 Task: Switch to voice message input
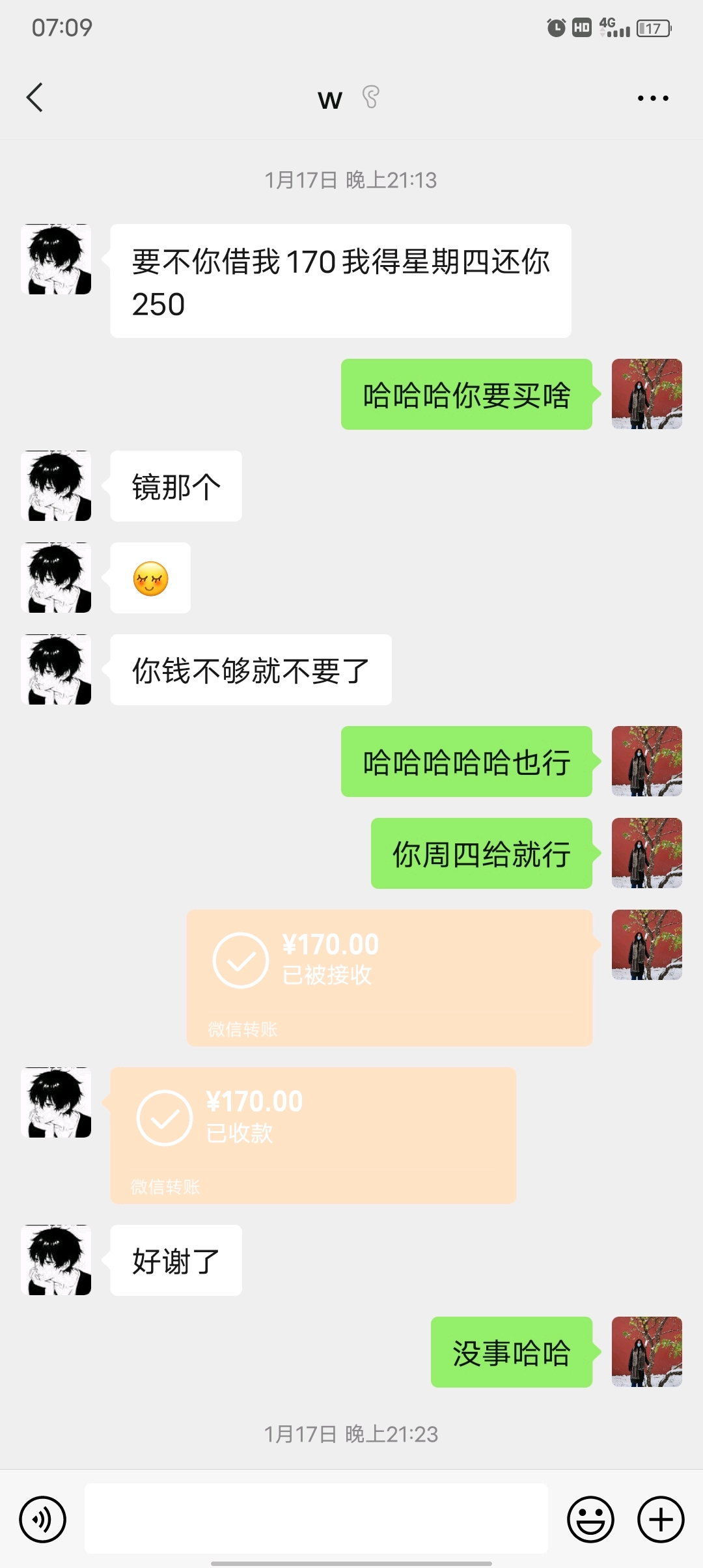pyautogui.click(x=43, y=1520)
